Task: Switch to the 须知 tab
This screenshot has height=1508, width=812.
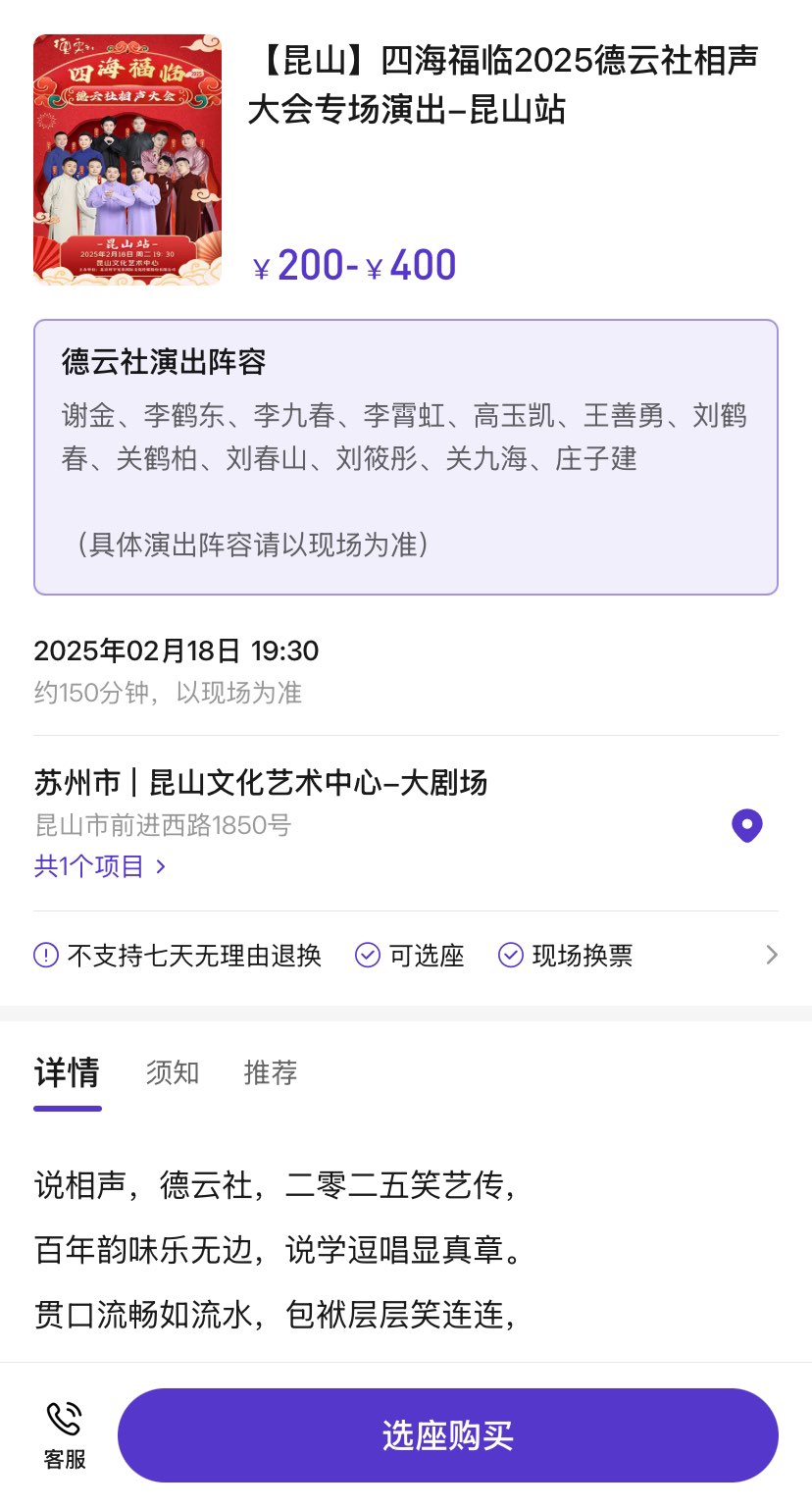Action: (173, 1072)
